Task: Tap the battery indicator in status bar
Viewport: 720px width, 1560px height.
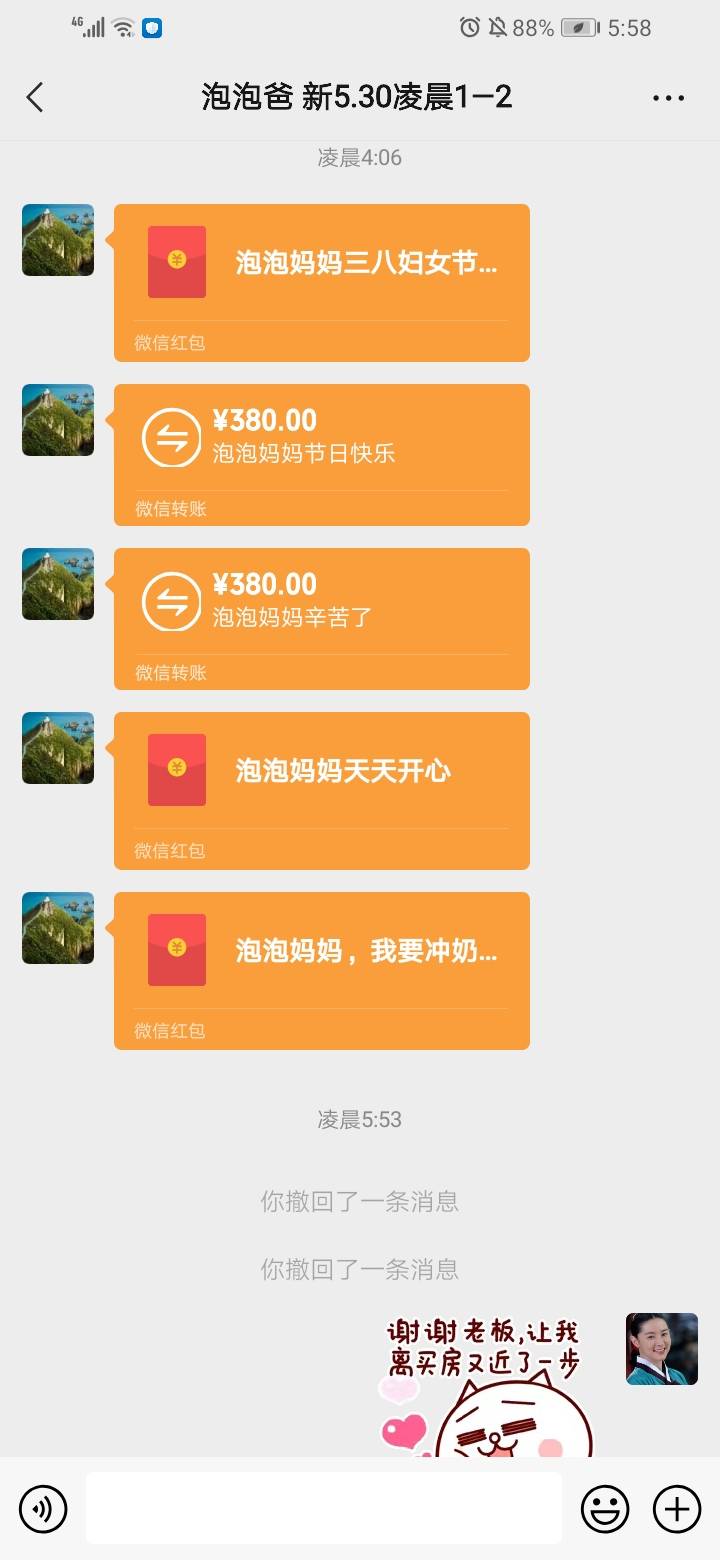Action: coord(580,27)
